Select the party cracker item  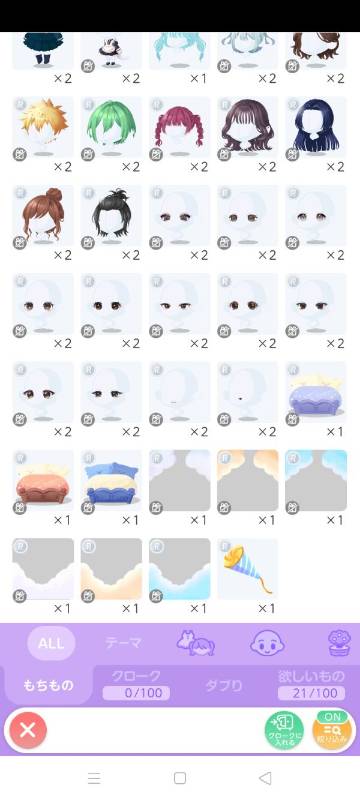tap(248, 569)
